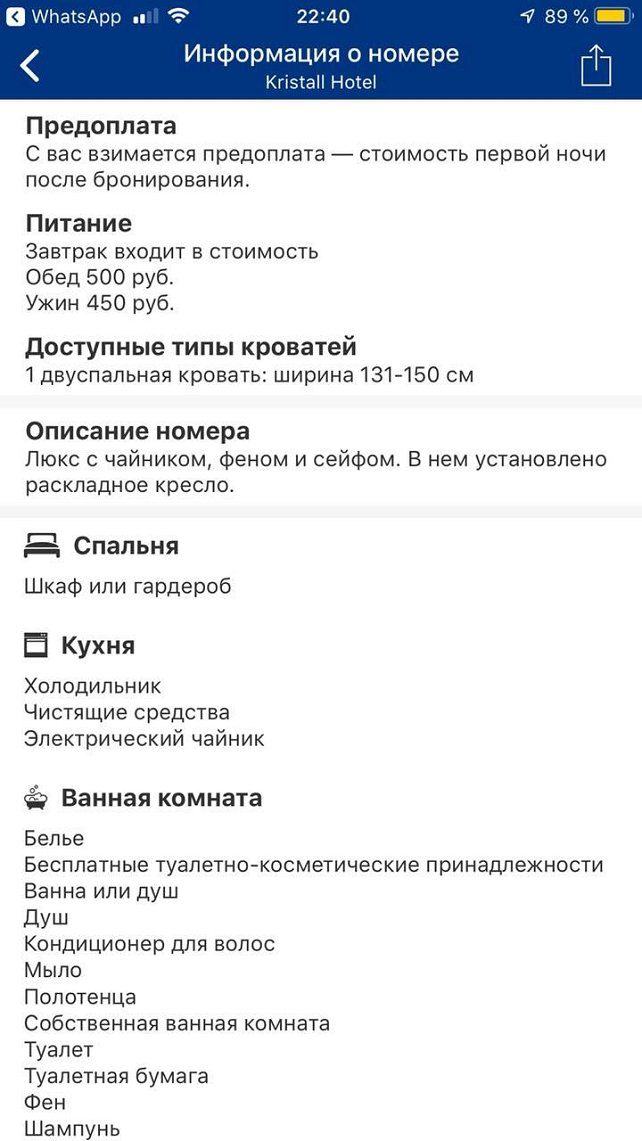
Task: Share Kristall Hotel room details
Action: (595, 66)
